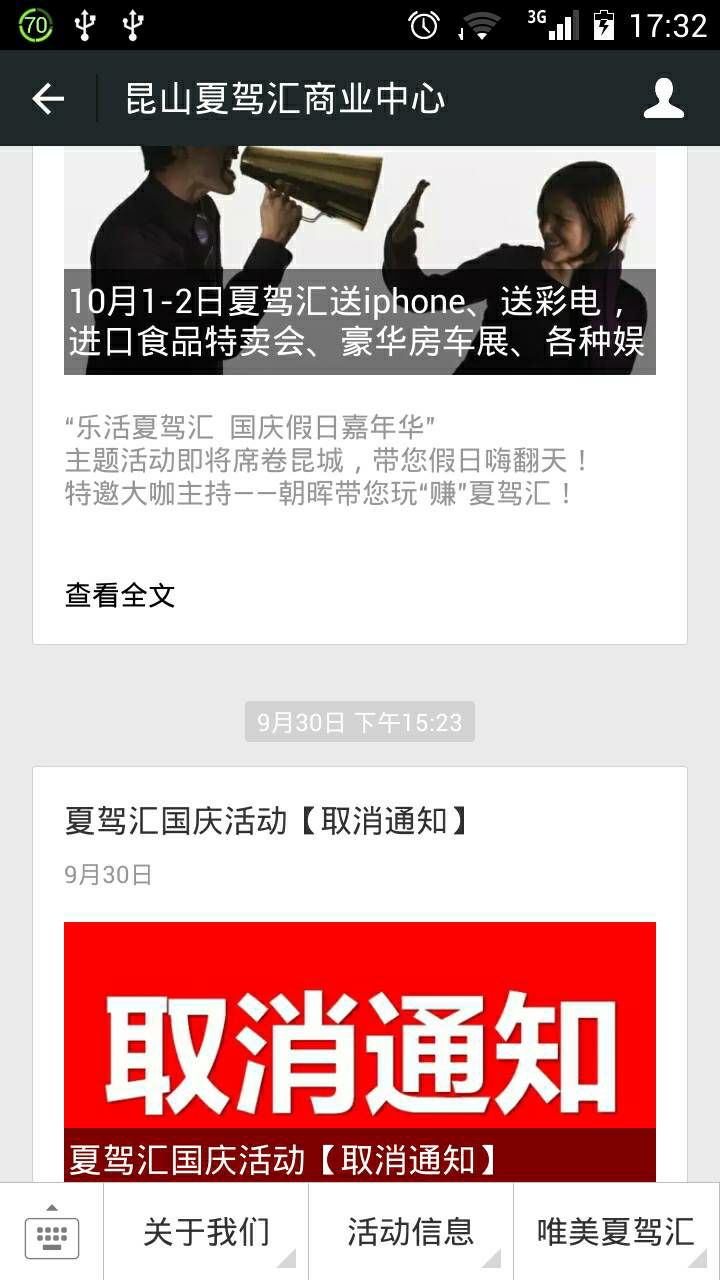Open the account profile icon

coord(664,98)
